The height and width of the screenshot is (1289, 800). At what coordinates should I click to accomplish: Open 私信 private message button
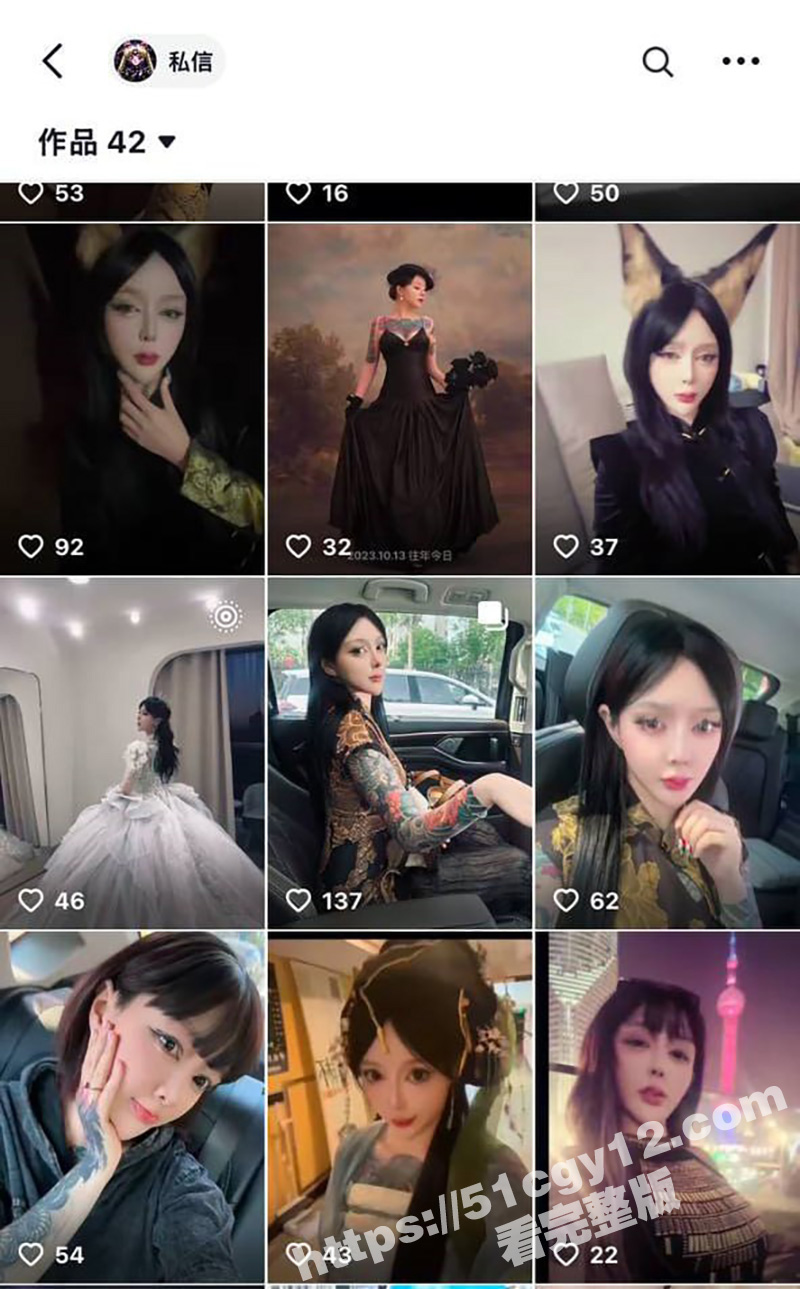pyautogui.click(x=168, y=61)
